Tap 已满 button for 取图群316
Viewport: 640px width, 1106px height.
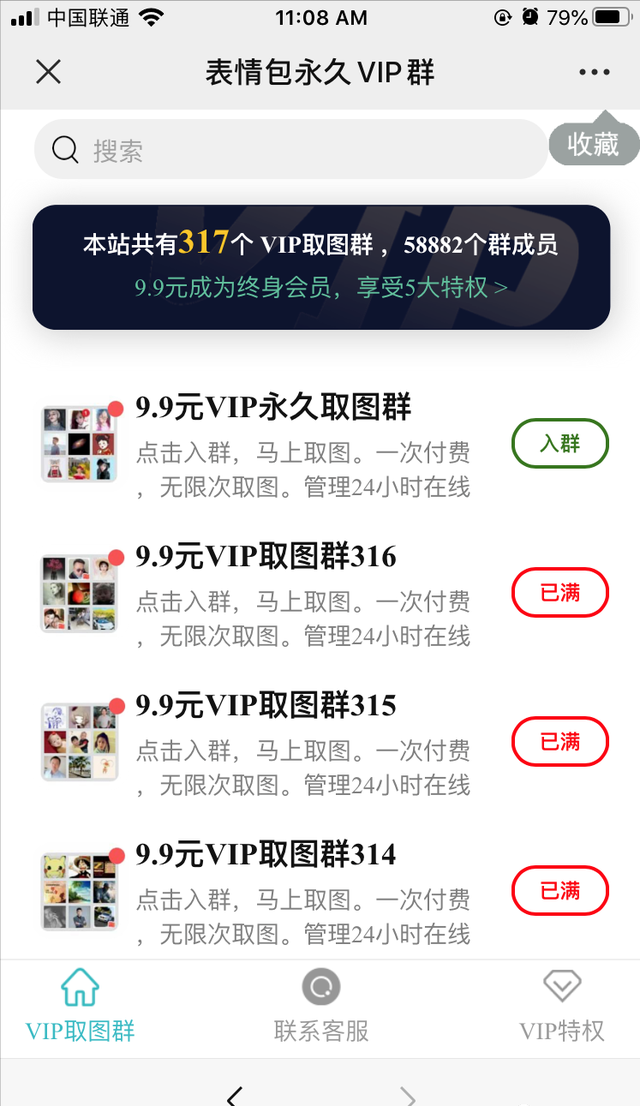point(560,593)
